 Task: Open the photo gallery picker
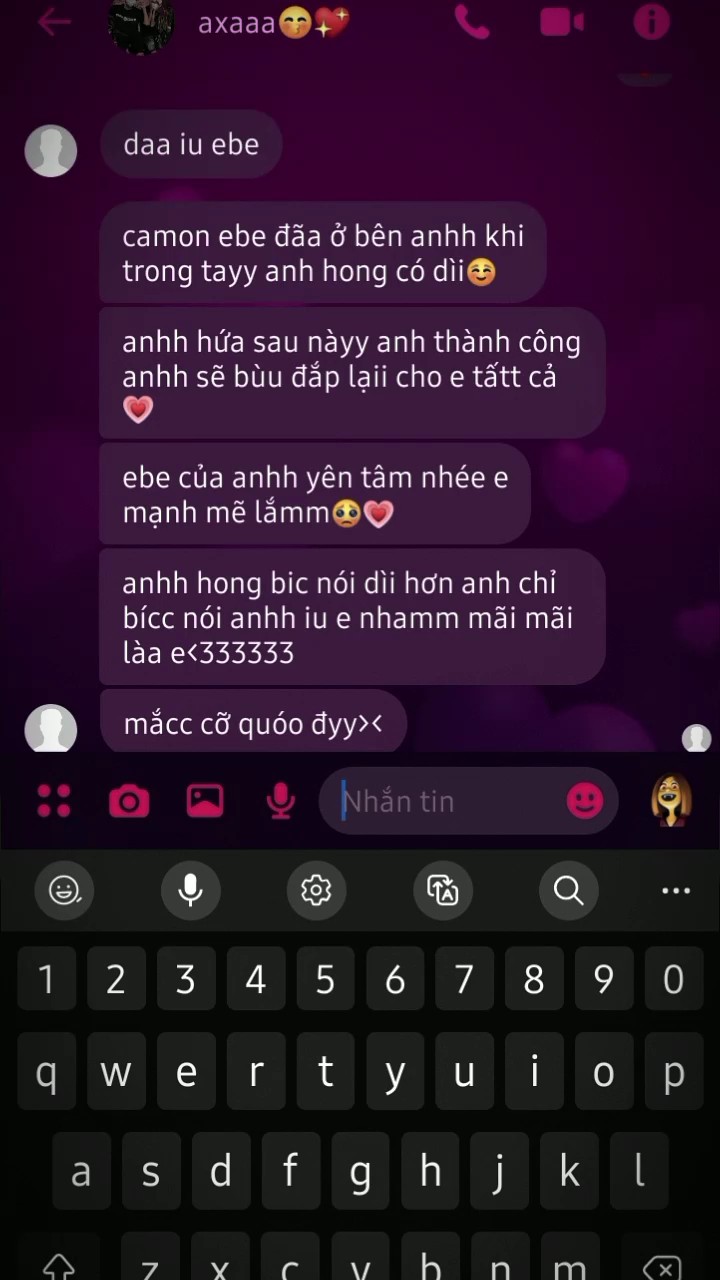205,801
